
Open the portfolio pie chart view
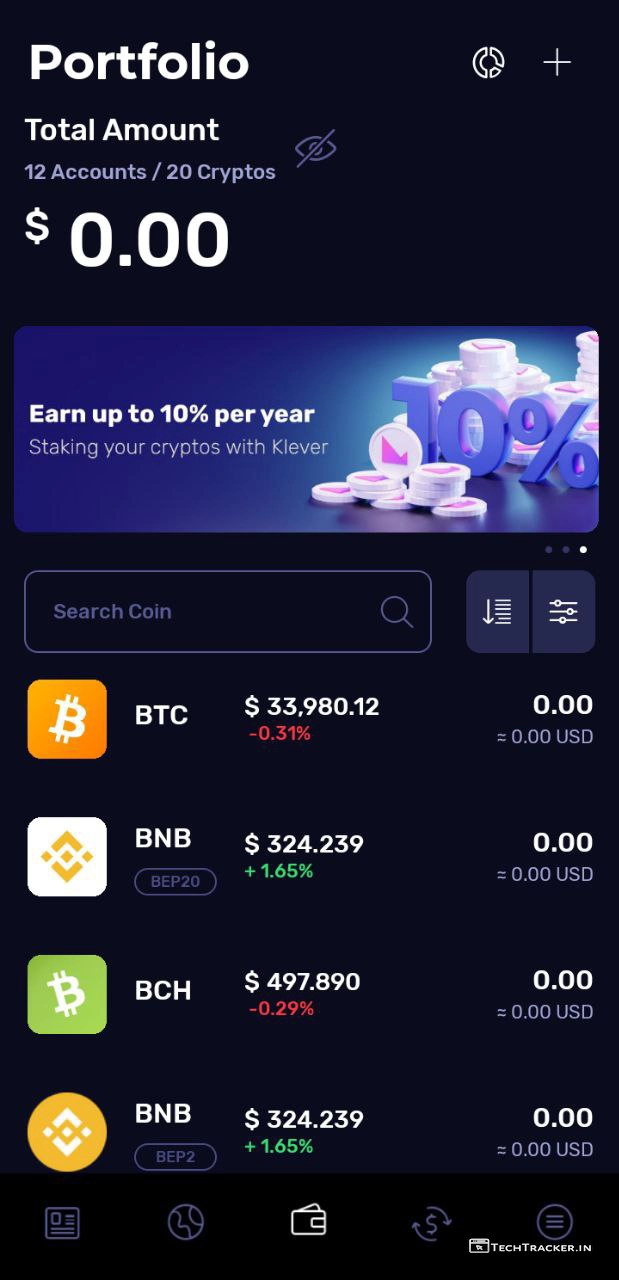click(488, 63)
